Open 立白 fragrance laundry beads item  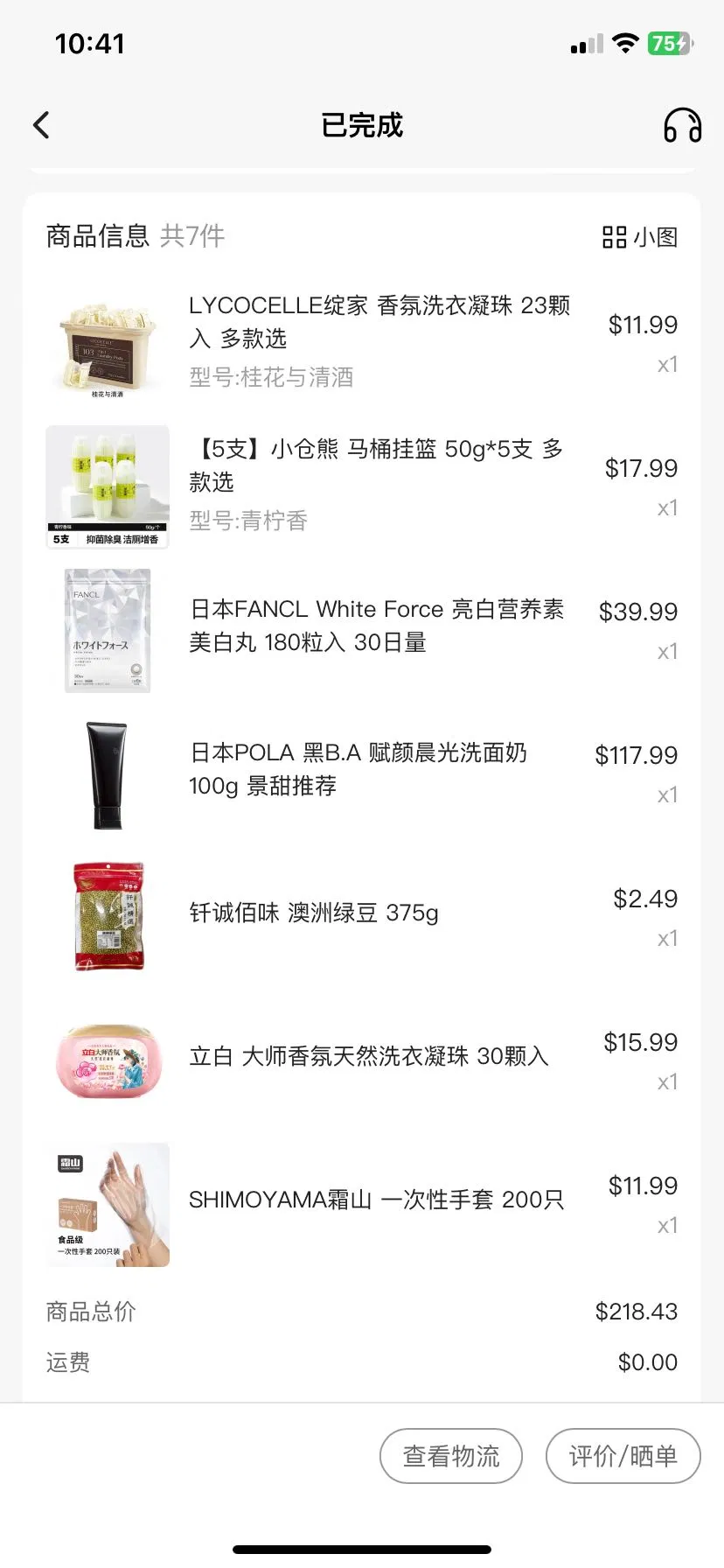[368, 1056]
